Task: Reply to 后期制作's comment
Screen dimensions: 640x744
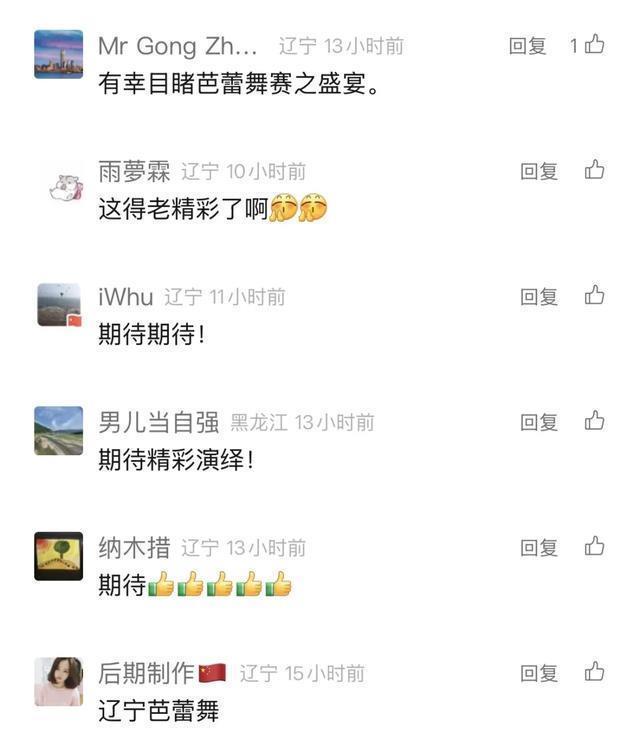Action: pos(538,673)
